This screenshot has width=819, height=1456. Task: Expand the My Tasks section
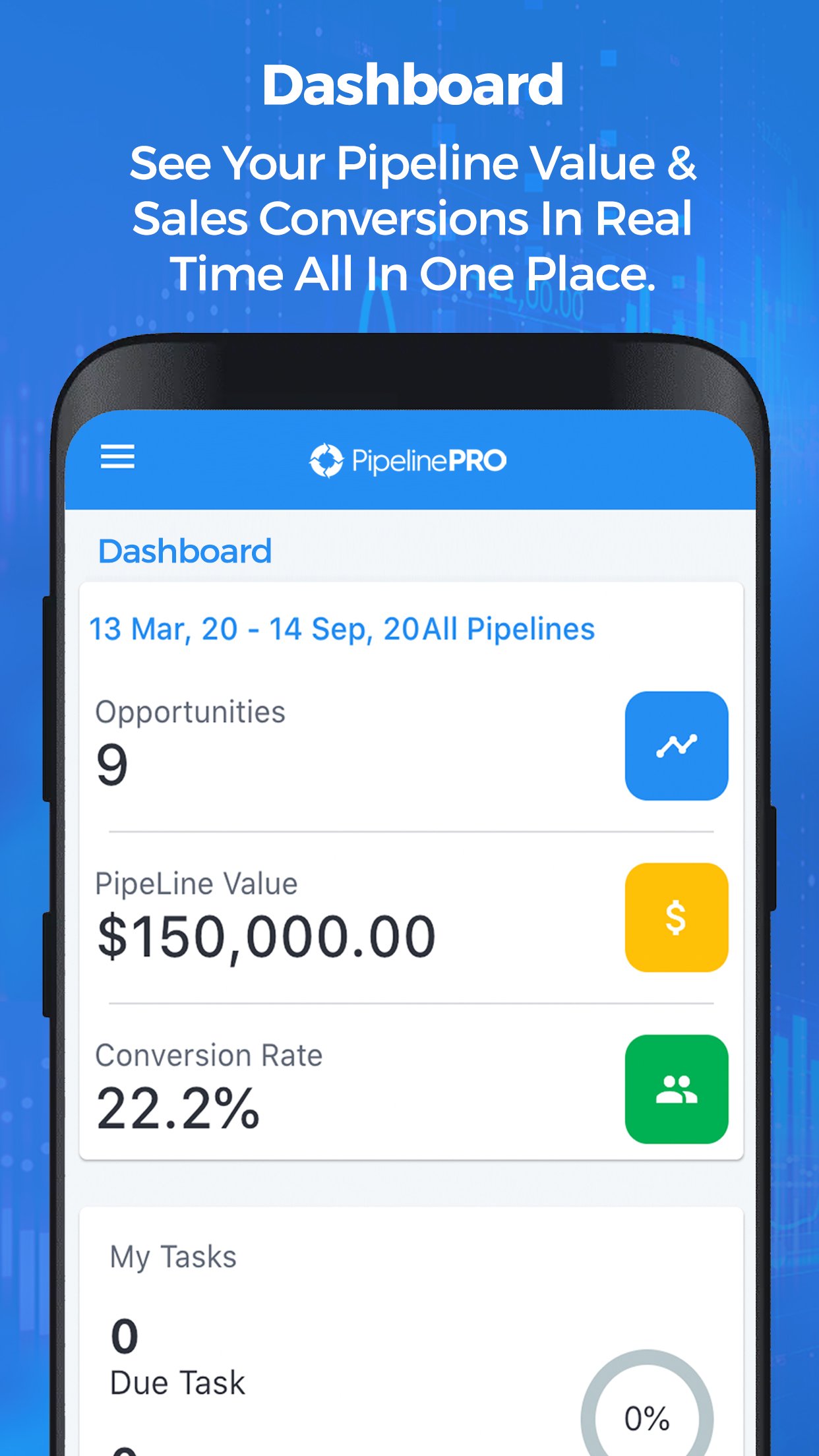173,1255
